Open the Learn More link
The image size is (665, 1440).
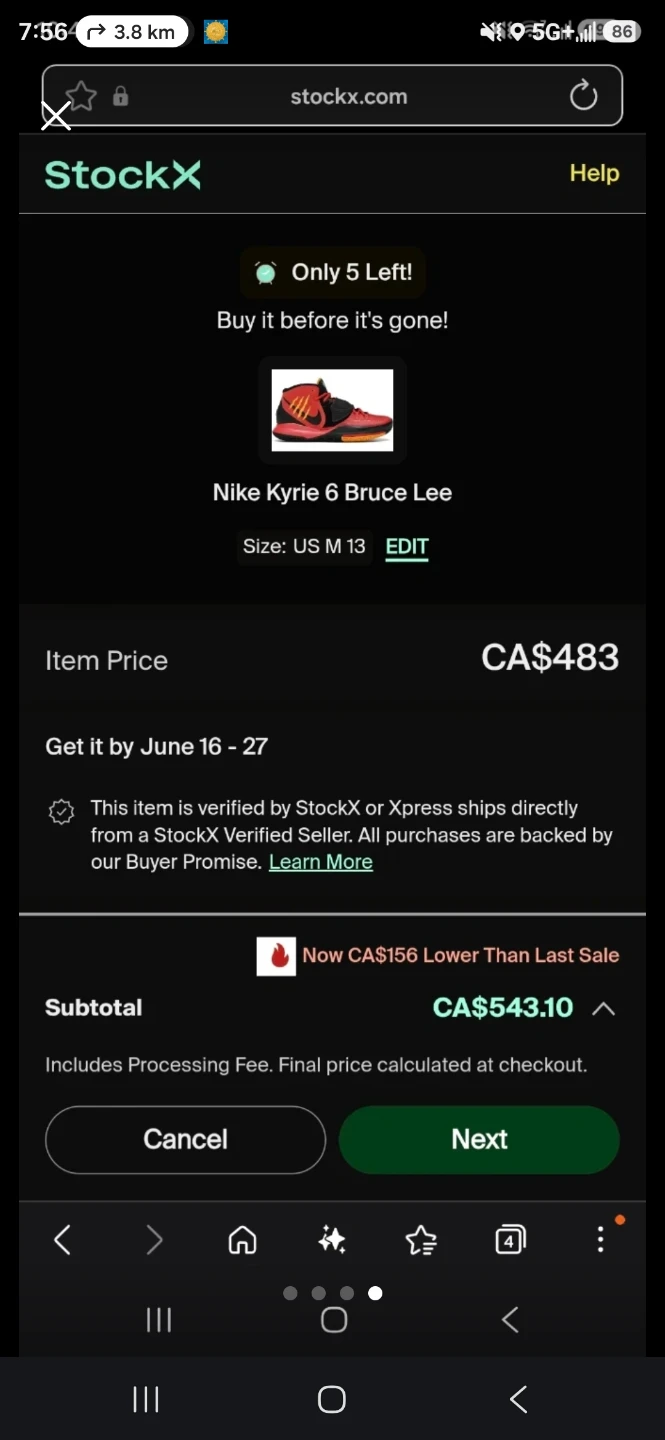(x=321, y=862)
